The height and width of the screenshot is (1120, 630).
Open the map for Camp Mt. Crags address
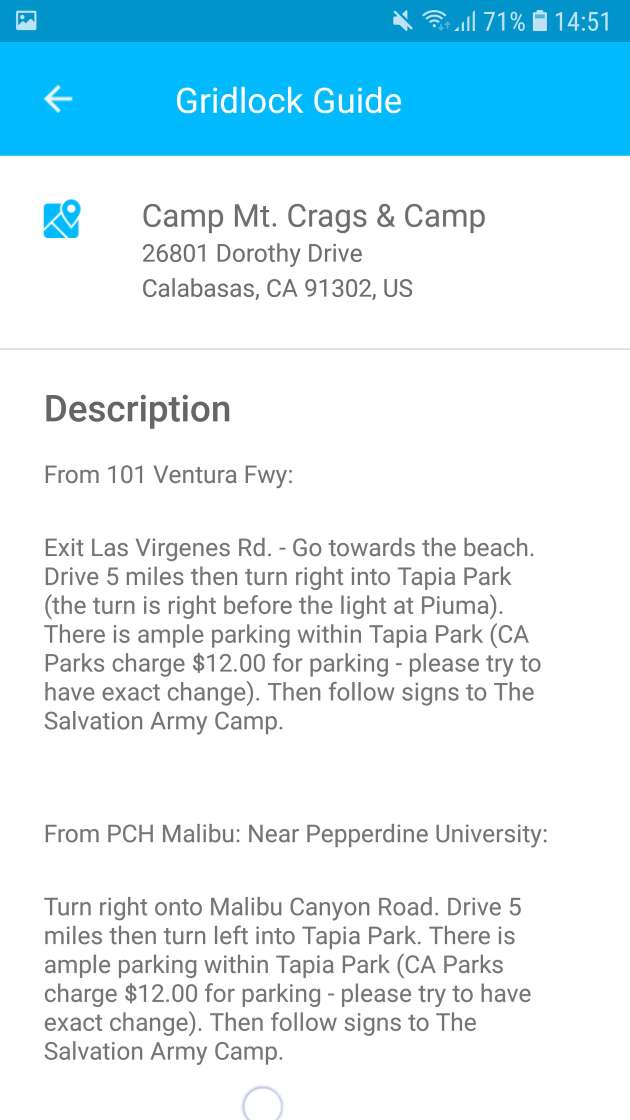click(61, 219)
